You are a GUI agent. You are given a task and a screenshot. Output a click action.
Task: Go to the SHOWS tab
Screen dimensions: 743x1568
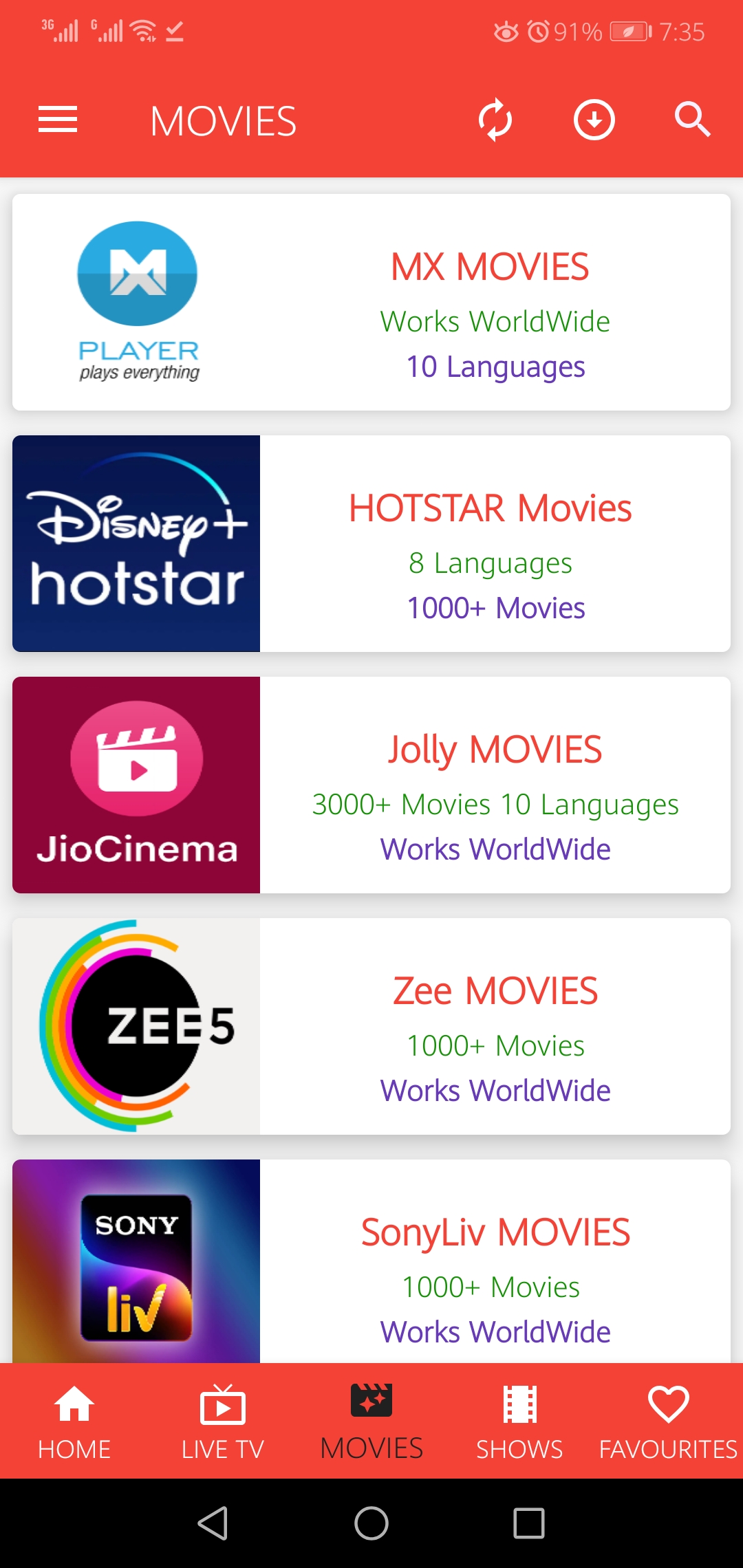(x=519, y=1422)
